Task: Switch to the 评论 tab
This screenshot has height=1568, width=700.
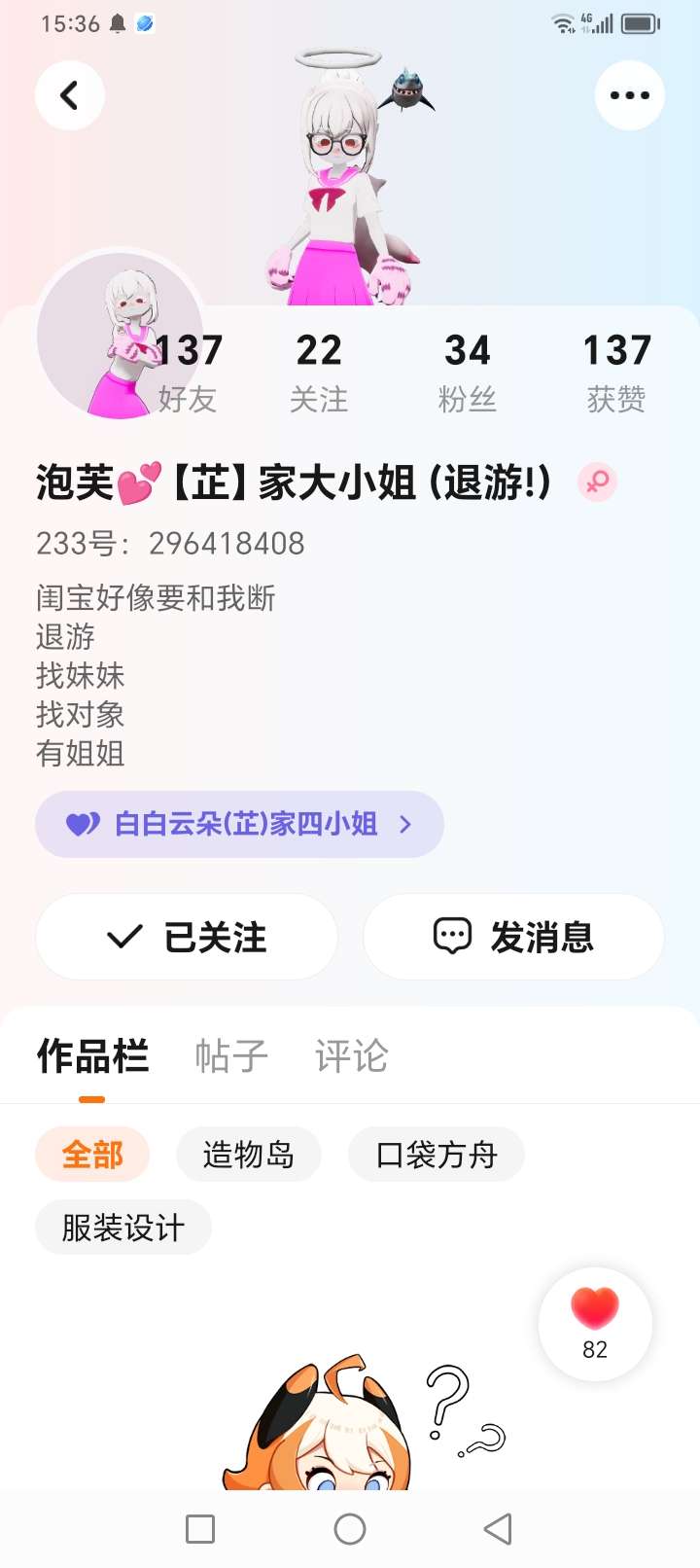Action: [351, 1055]
